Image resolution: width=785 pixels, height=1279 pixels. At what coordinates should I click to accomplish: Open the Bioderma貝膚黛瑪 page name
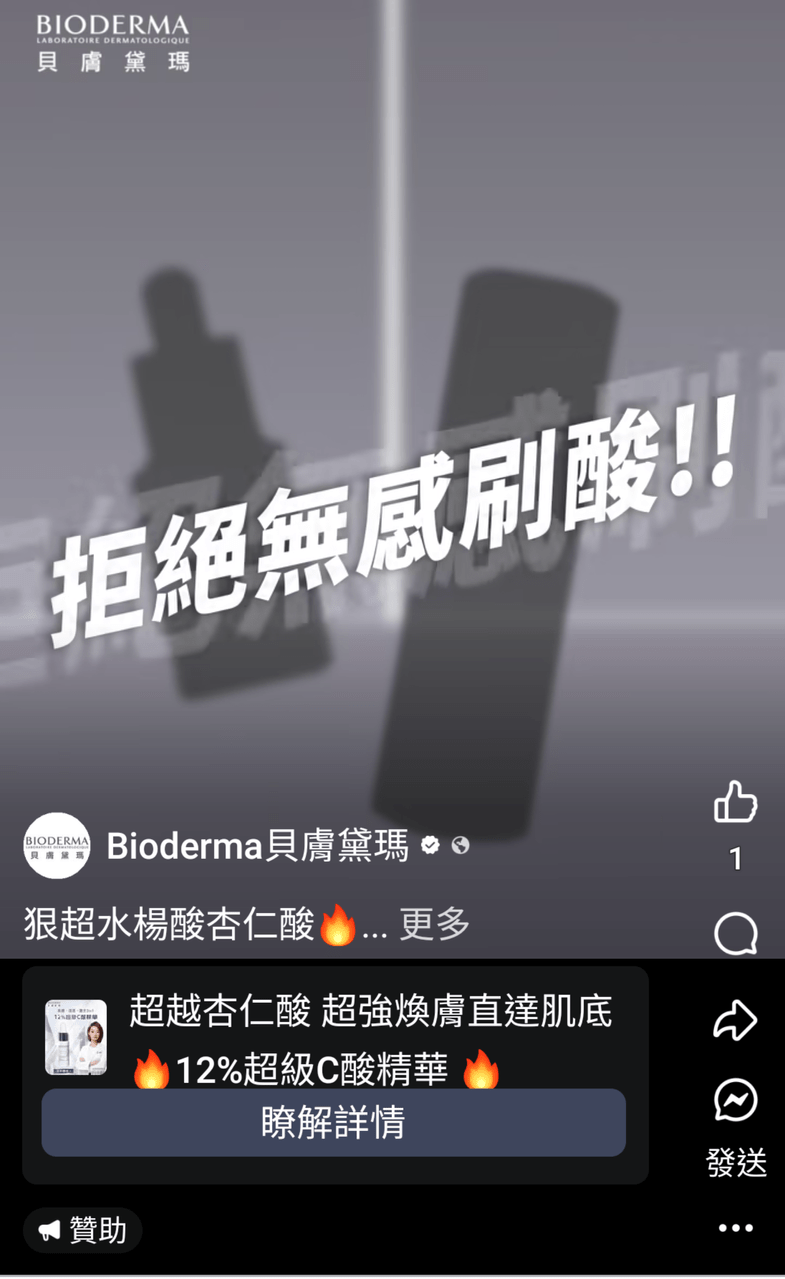point(258,846)
